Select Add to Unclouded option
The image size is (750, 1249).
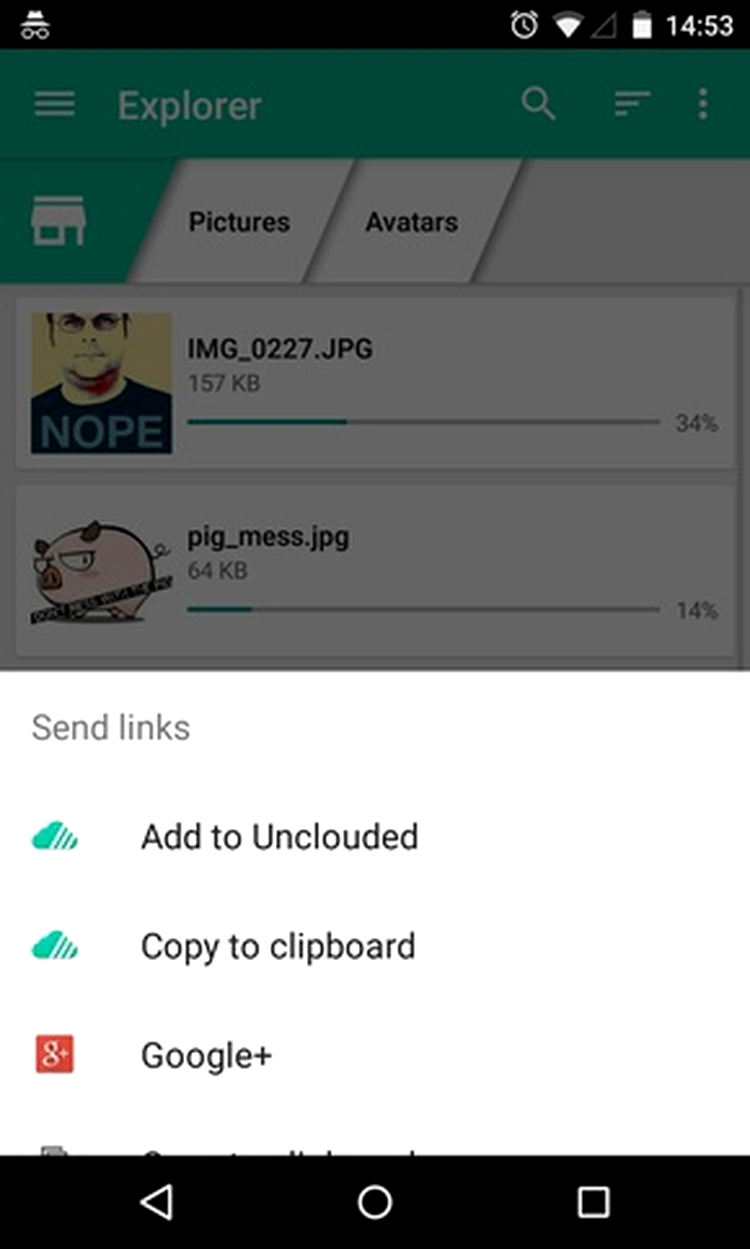[x=375, y=837]
